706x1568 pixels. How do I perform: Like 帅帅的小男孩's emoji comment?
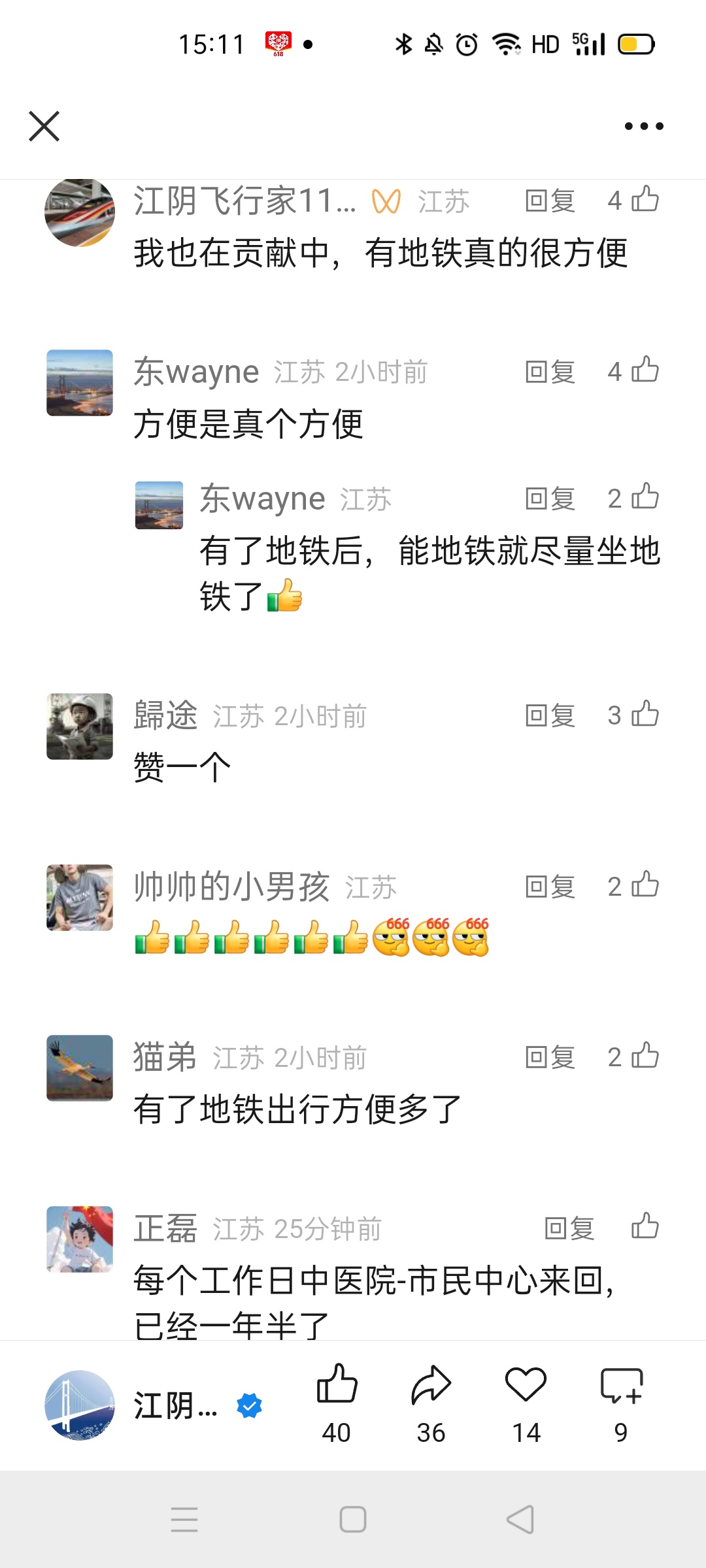(645, 885)
